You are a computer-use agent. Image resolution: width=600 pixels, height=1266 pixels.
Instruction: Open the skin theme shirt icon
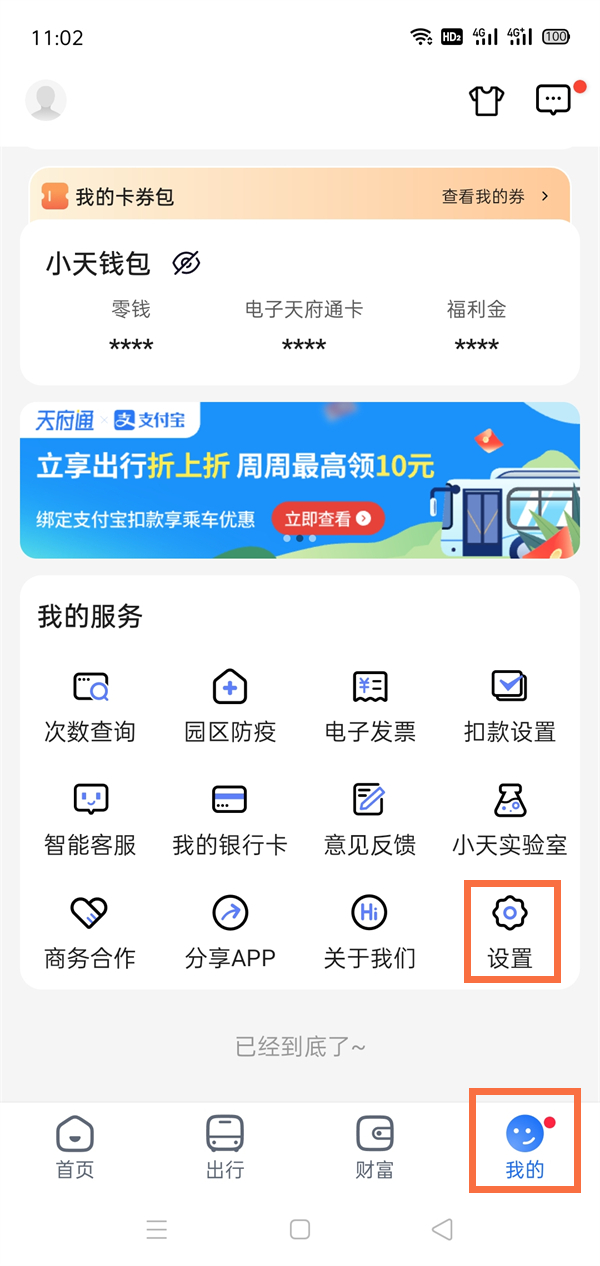point(487,100)
